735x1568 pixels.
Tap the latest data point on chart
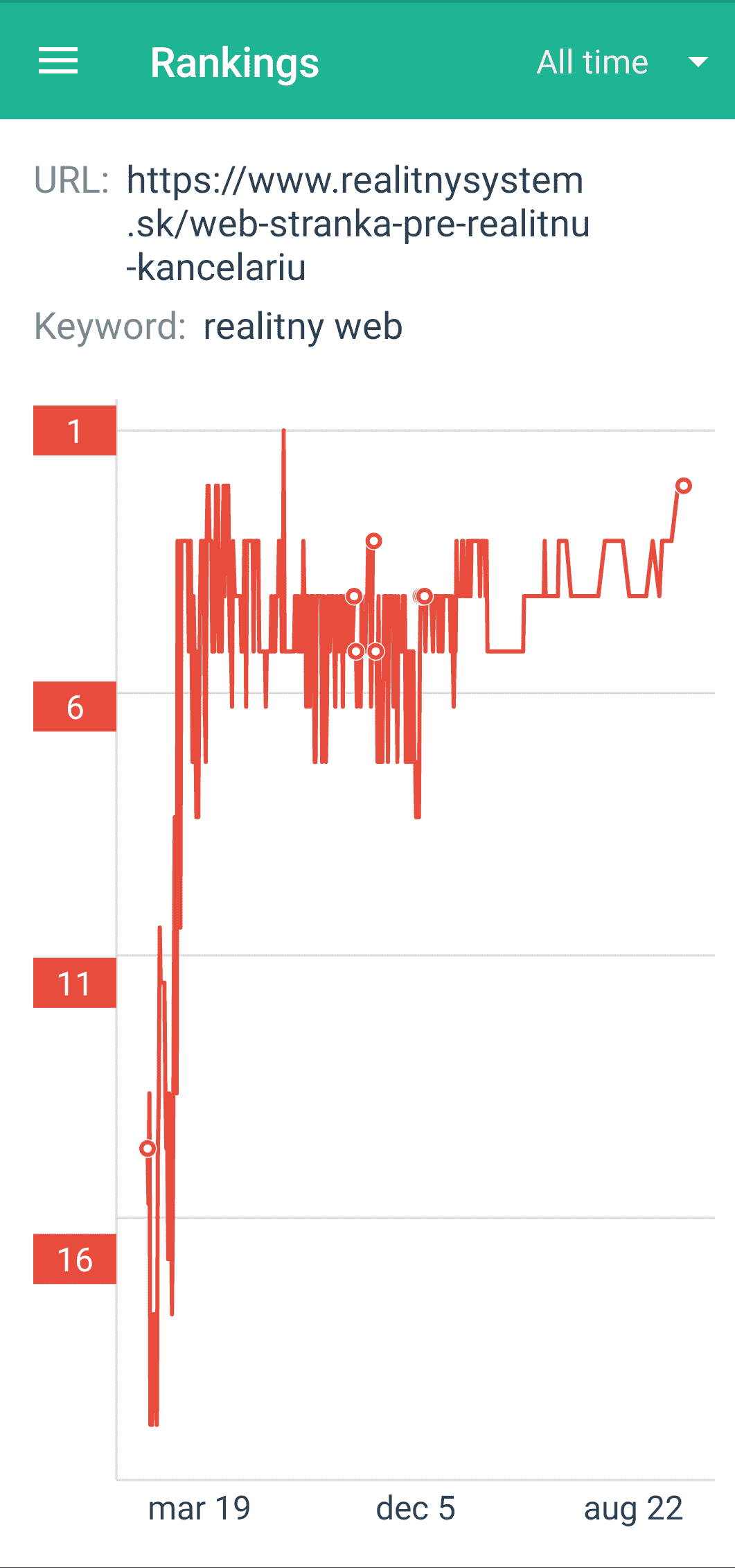684,486
